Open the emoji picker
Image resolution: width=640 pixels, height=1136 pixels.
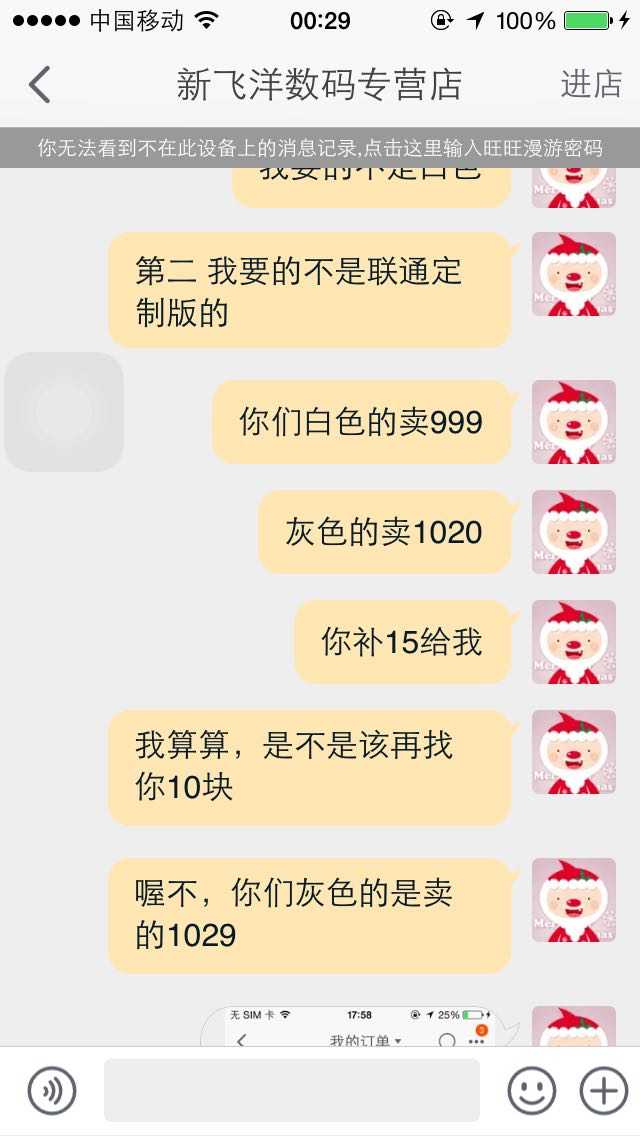(x=531, y=1090)
